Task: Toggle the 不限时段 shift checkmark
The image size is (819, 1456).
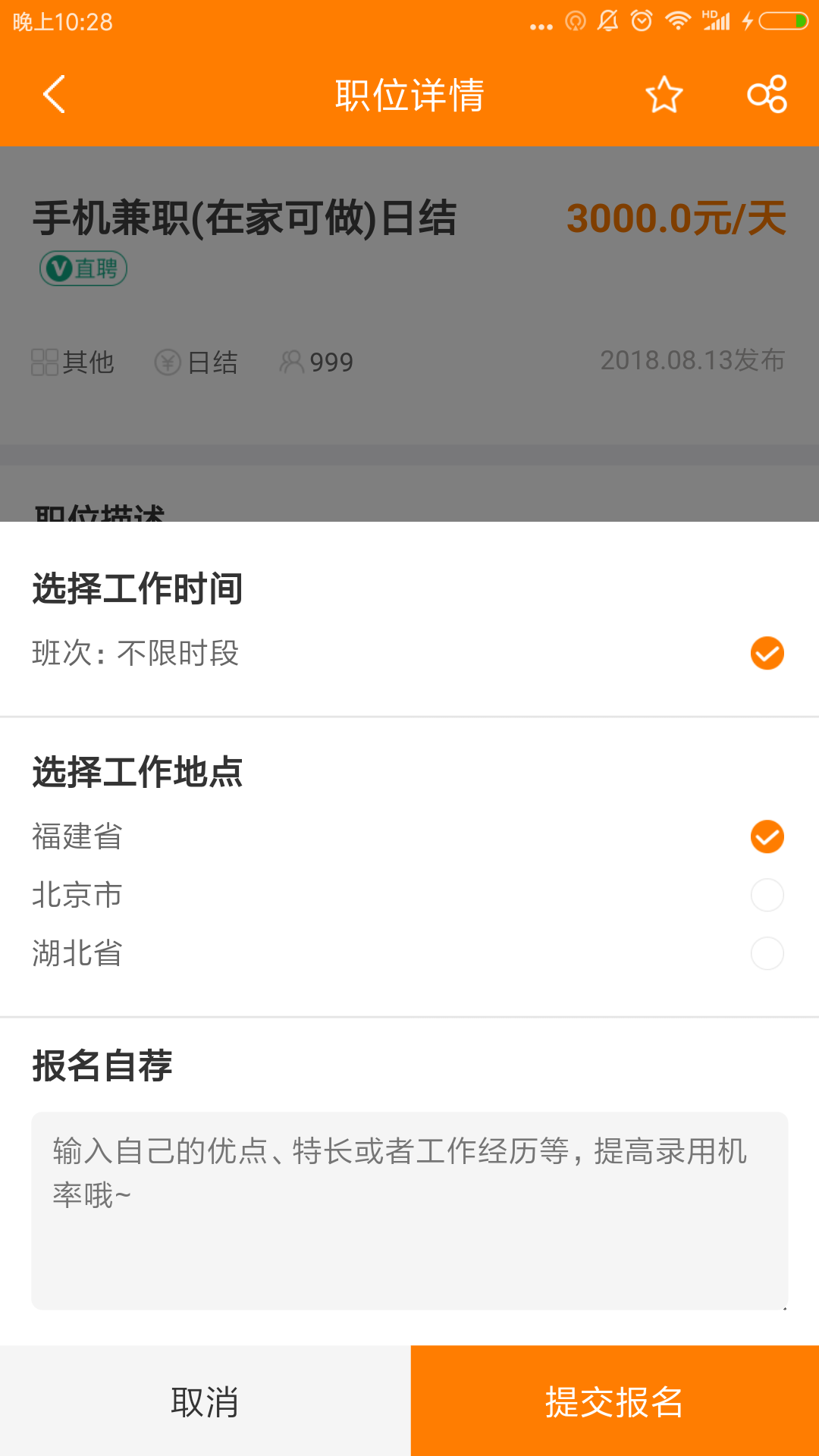Action: [x=767, y=653]
